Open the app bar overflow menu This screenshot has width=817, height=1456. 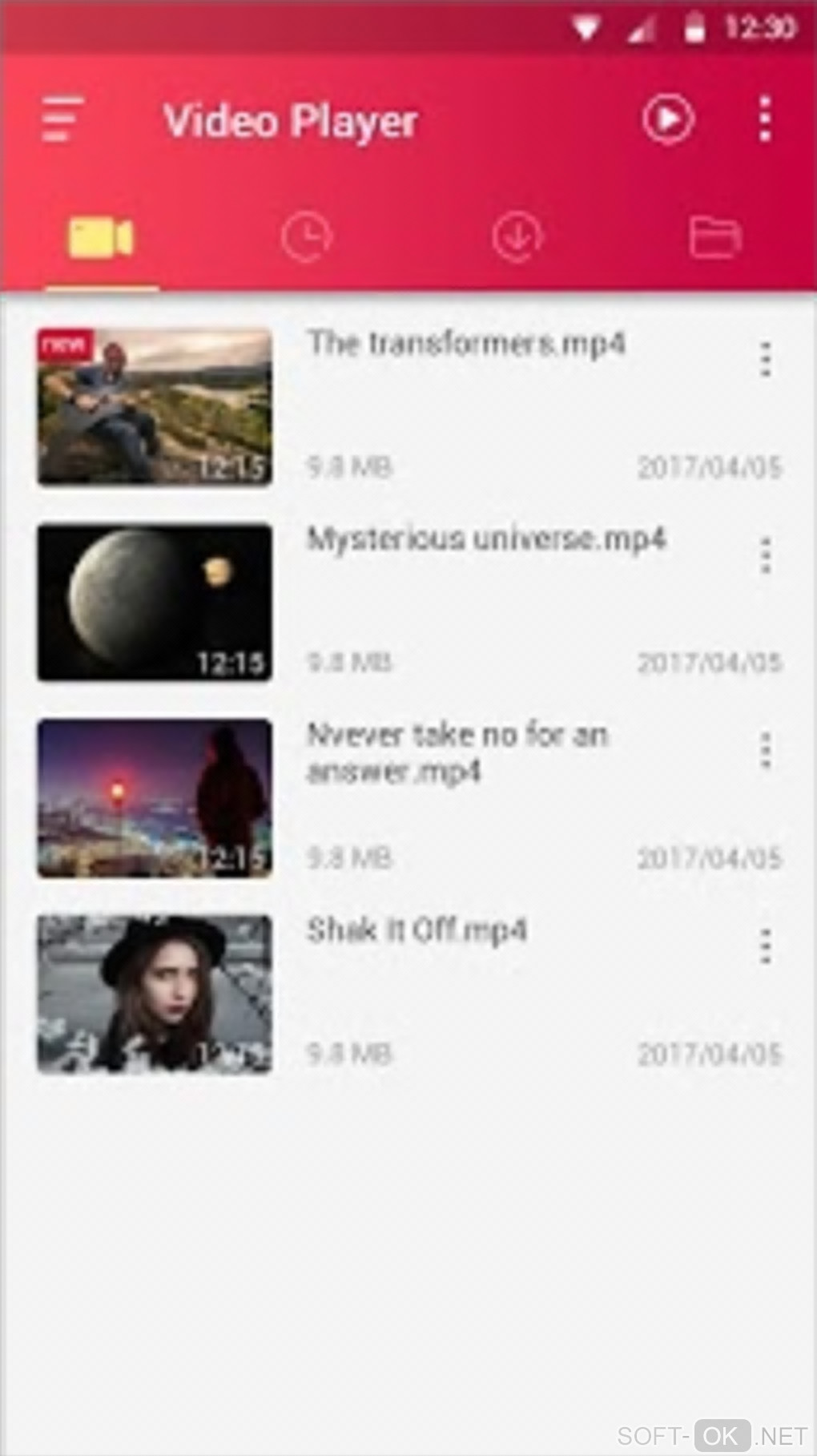pyautogui.click(x=765, y=119)
